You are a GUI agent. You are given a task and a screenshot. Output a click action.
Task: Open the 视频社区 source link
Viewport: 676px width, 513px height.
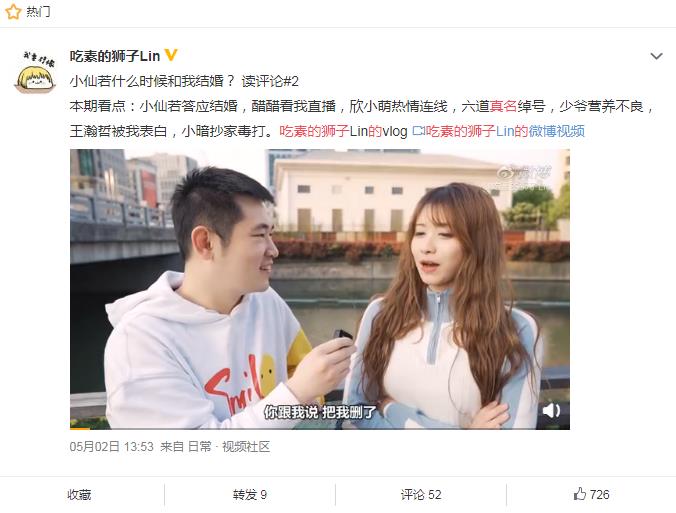coord(246,447)
